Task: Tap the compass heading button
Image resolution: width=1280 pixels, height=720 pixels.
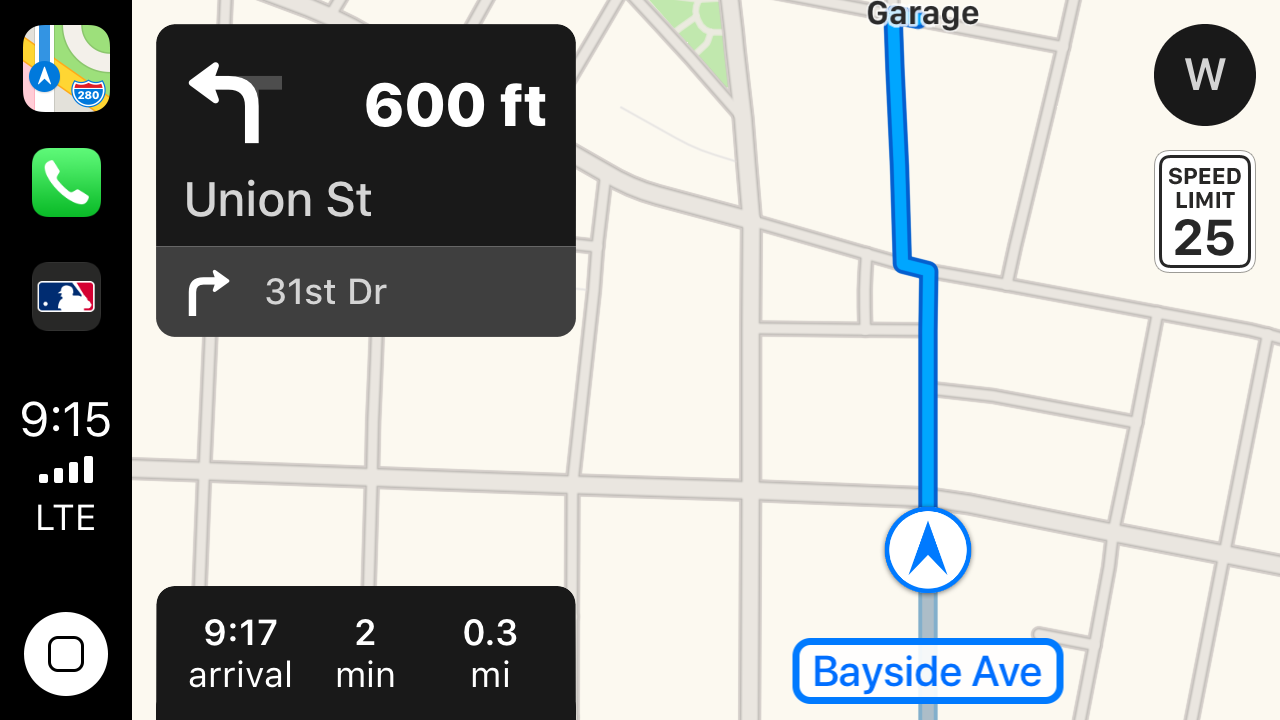Action: (x=1204, y=75)
